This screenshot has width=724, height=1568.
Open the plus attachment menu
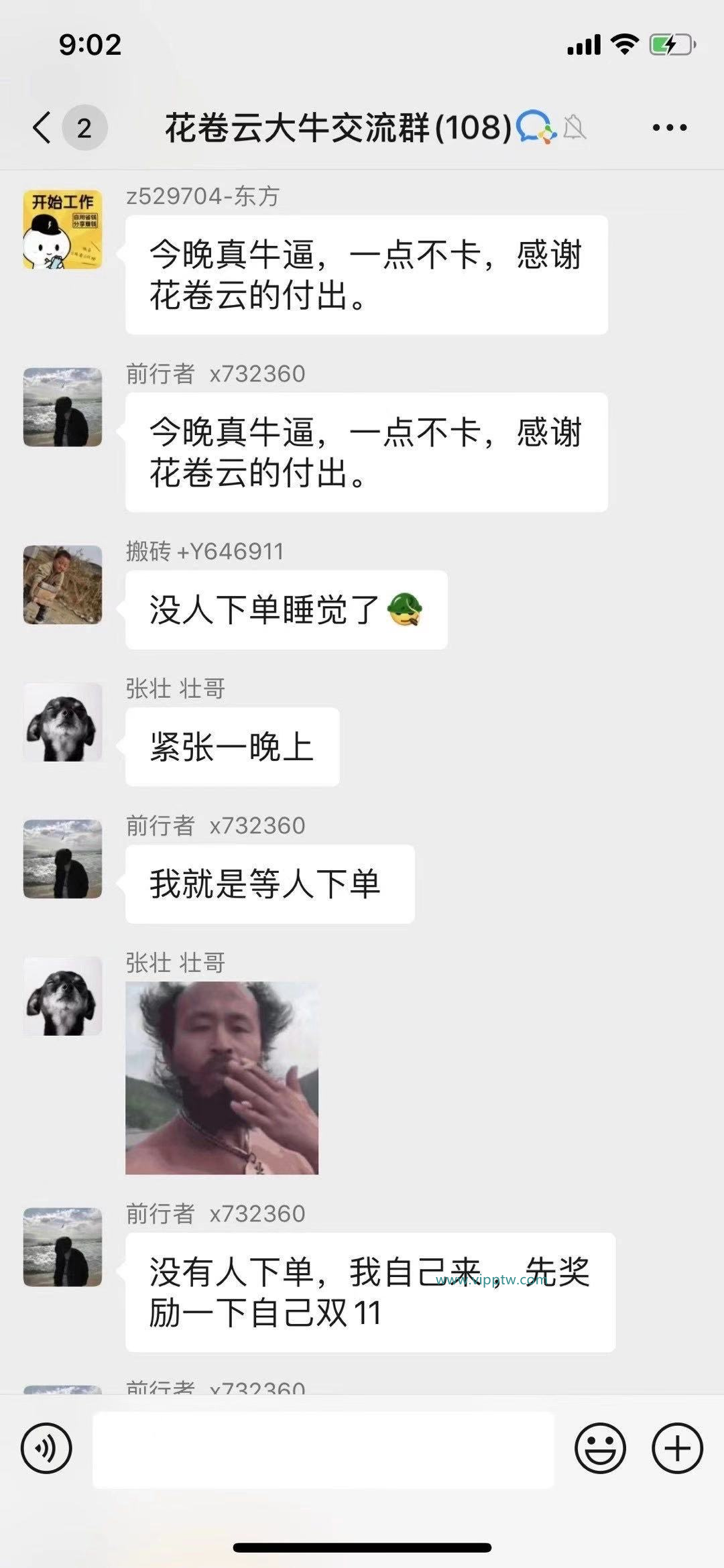pyautogui.click(x=677, y=1448)
